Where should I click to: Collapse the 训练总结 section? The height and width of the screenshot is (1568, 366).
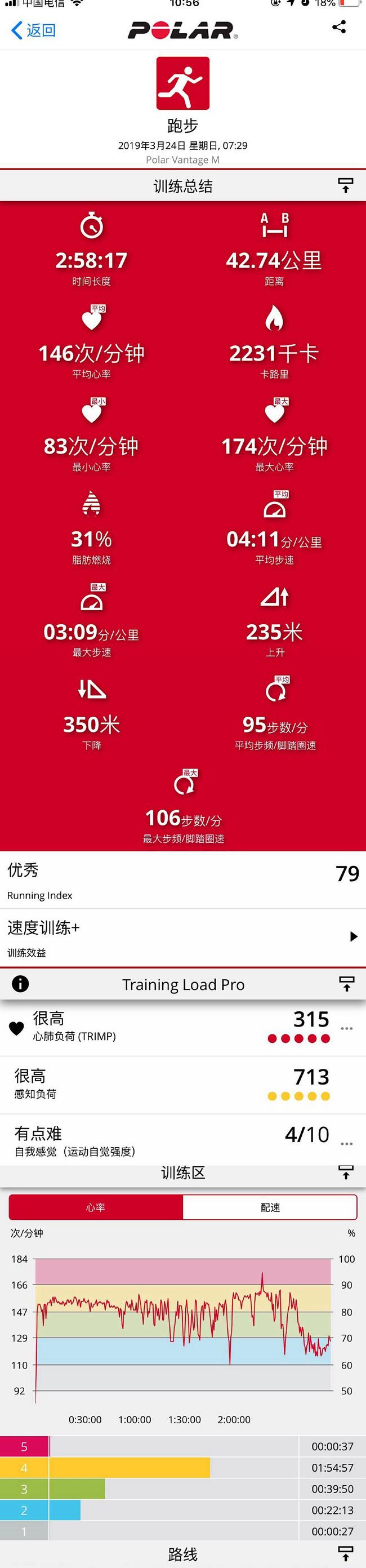(345, 186)
